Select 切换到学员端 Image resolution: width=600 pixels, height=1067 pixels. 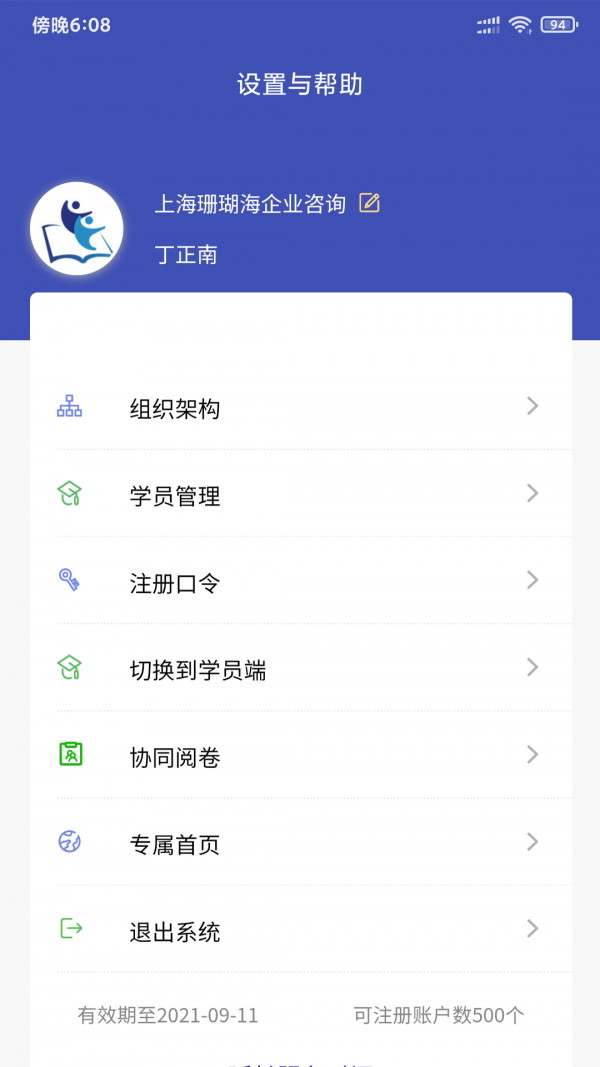tap(300, 668)
